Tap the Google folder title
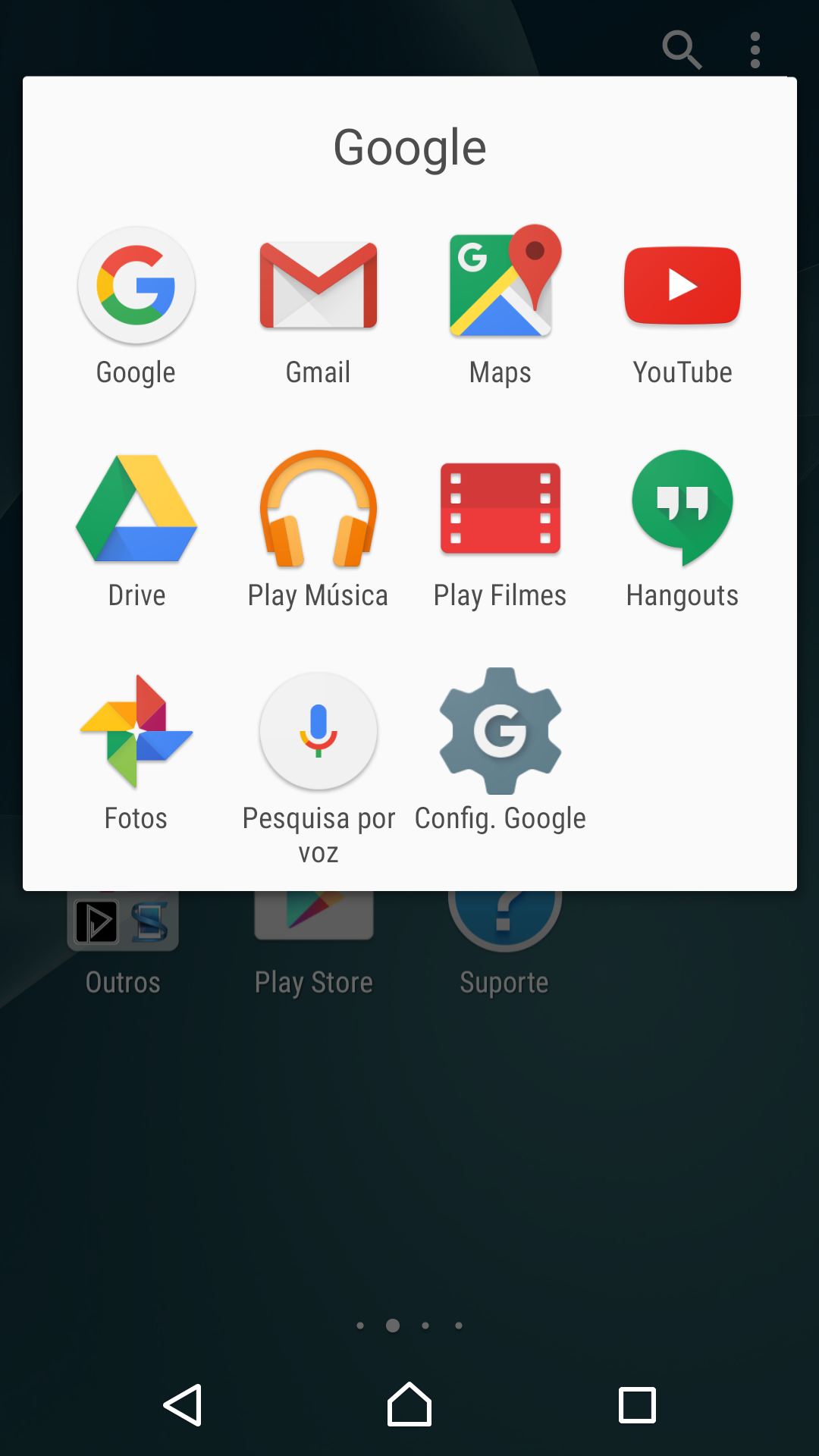The height and width of the screenshot is (1456, 819). (409, 147)
